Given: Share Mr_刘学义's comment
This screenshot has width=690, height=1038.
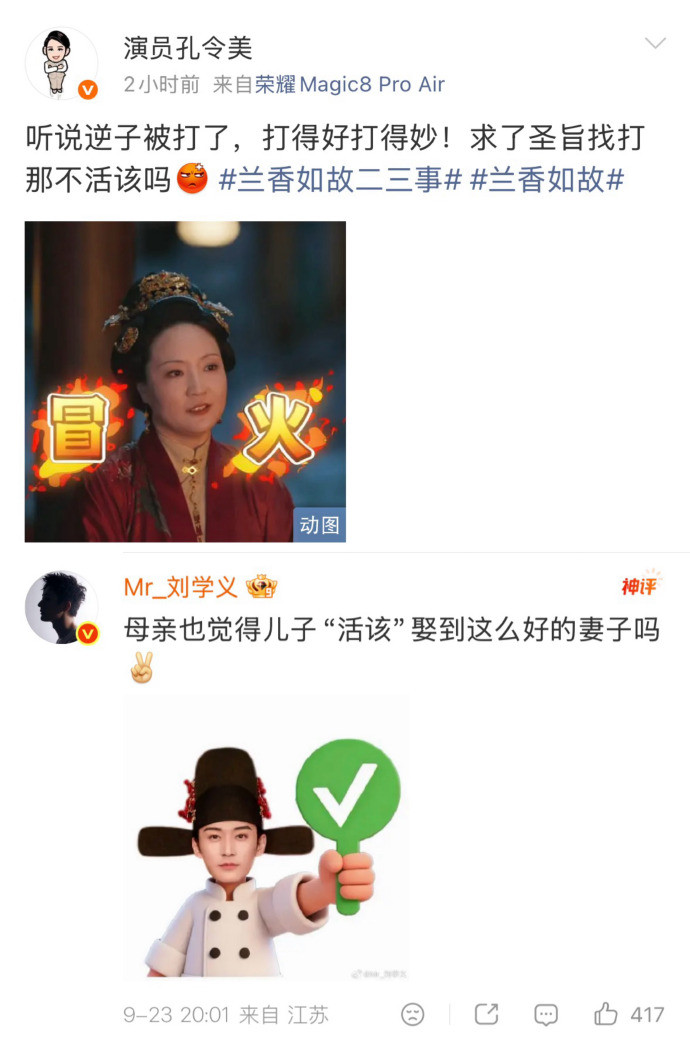Looking at the screenshot, I should tap(487, 1014).
